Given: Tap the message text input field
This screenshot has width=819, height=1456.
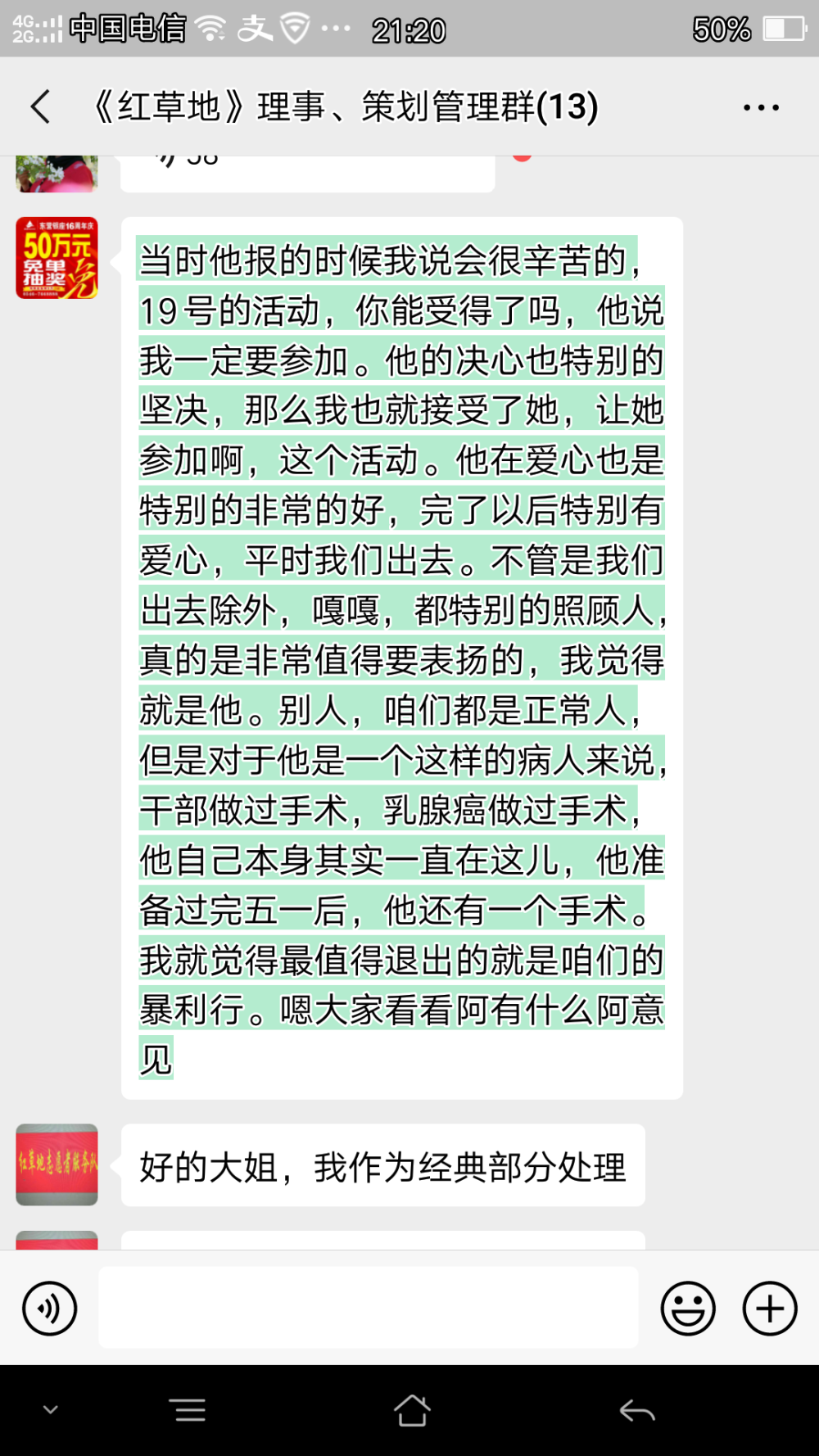Looking at the screenshot, I should pyautogui.click(x=369, y=1307).
